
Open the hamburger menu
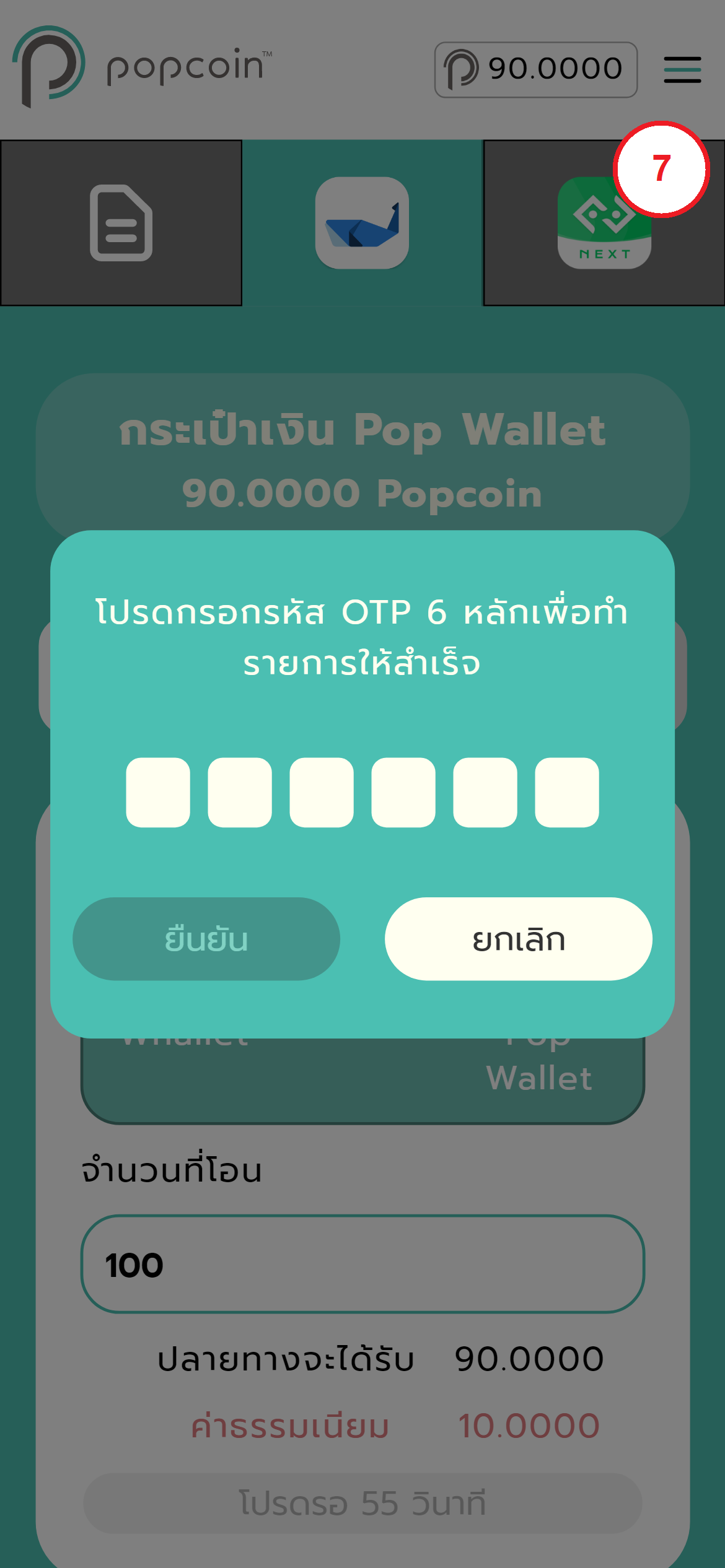coord(682,69)
